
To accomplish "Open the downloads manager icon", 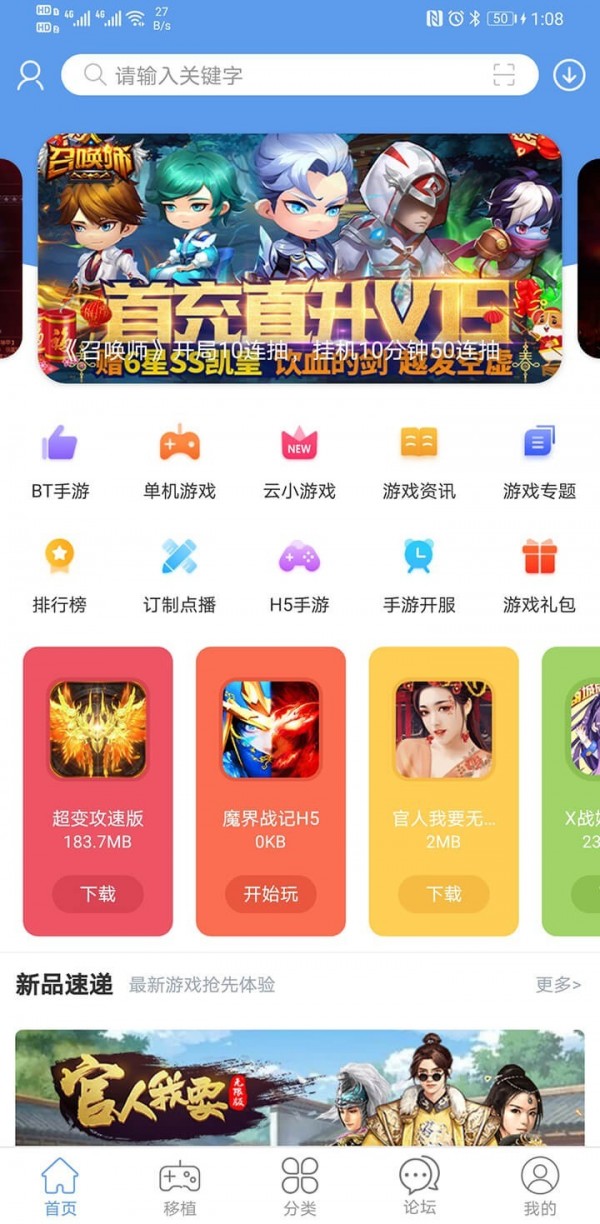I will [x=569, y=75].
